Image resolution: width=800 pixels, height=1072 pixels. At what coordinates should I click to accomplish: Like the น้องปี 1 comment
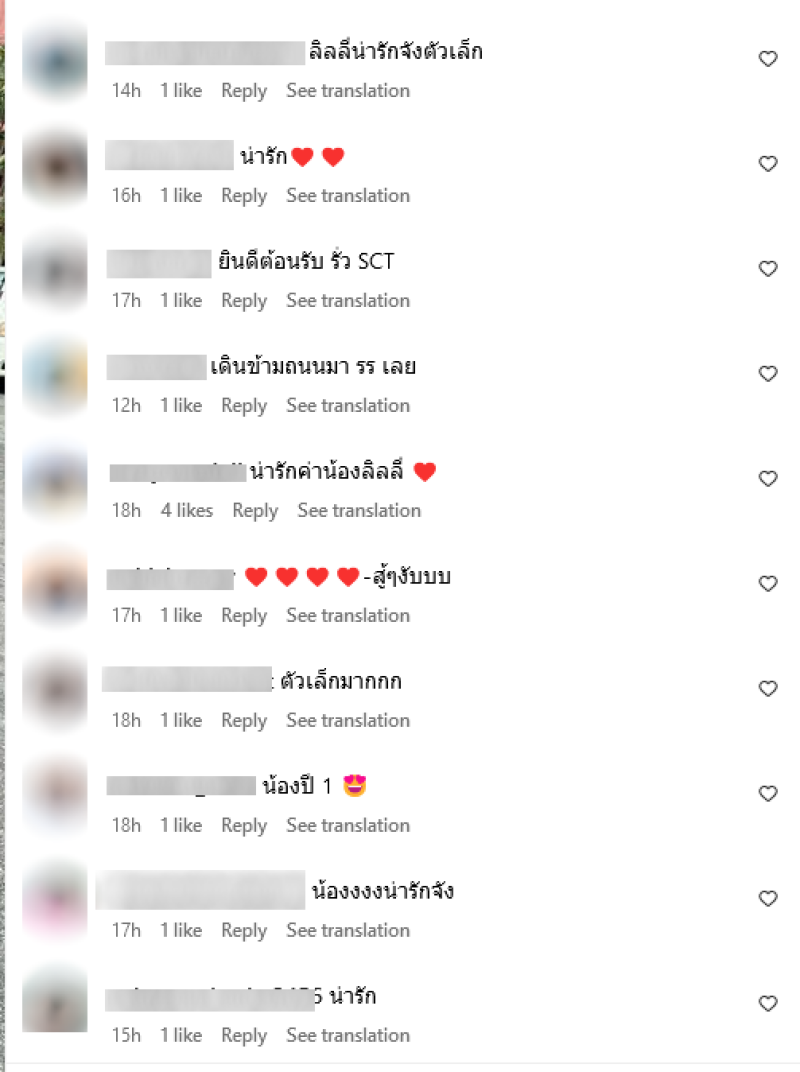(768, 794)
